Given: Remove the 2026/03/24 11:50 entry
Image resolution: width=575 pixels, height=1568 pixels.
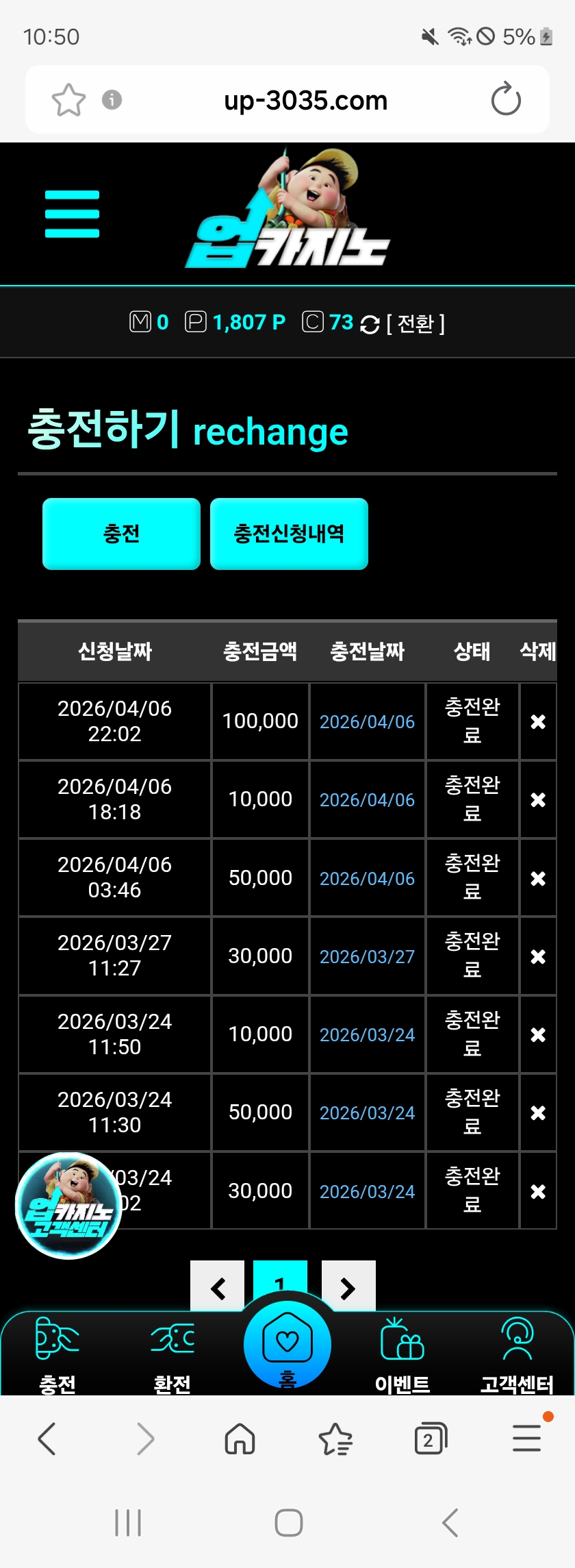Looking at the screenshot, I should pos(538,1034).
